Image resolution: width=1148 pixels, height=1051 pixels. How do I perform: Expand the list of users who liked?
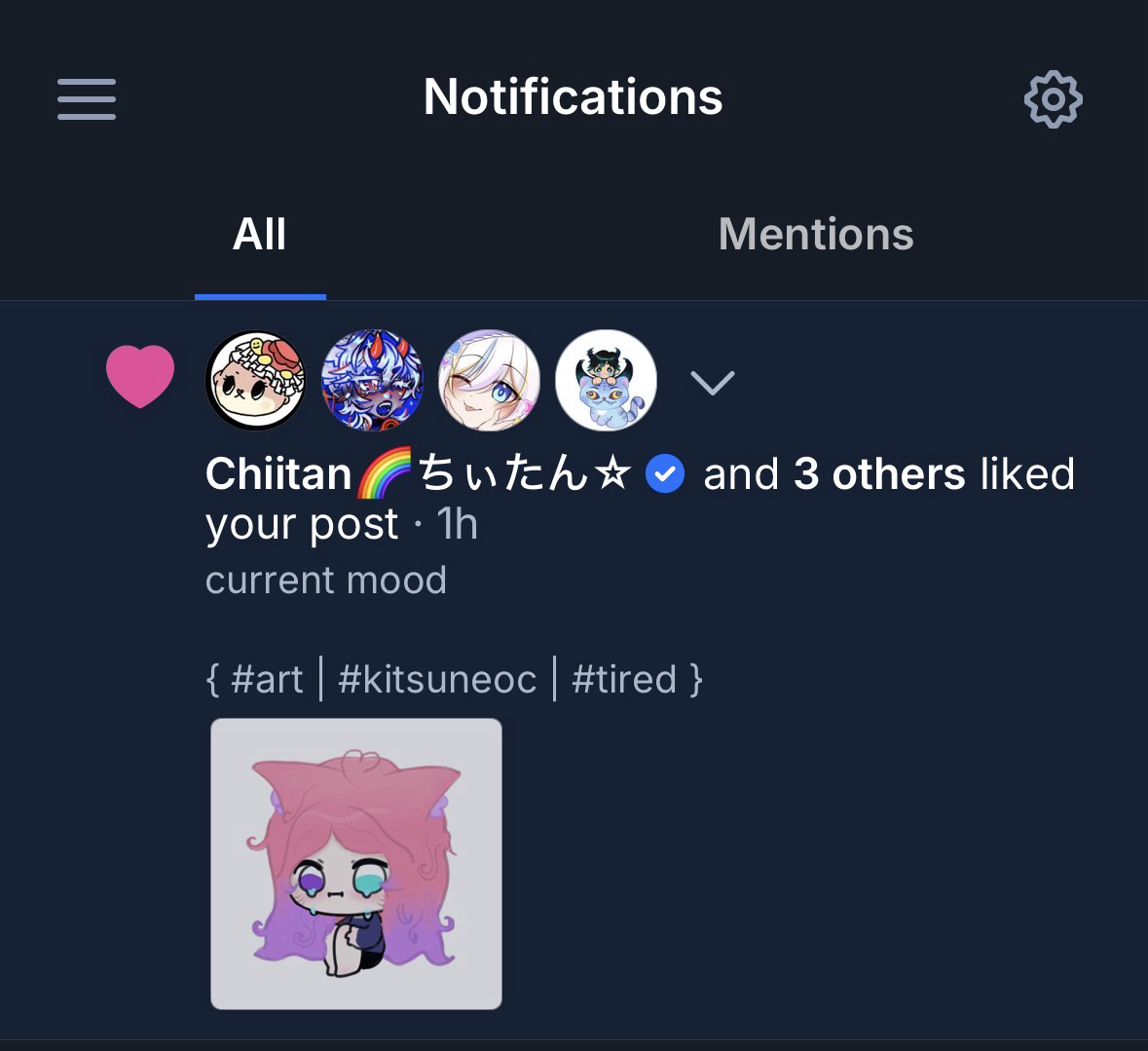click(712, 382)
